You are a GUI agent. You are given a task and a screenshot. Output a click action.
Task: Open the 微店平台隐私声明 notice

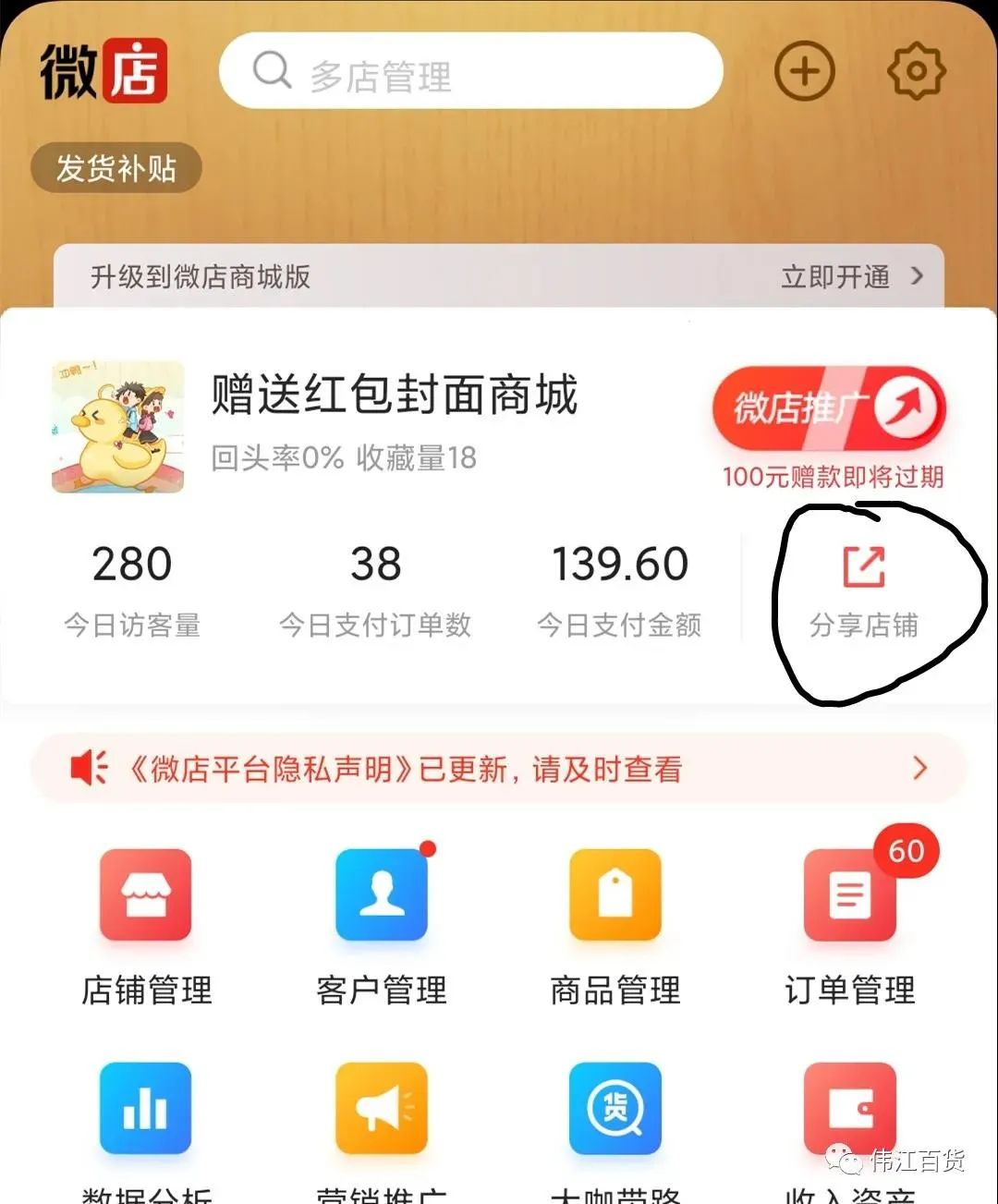(499, 769)
